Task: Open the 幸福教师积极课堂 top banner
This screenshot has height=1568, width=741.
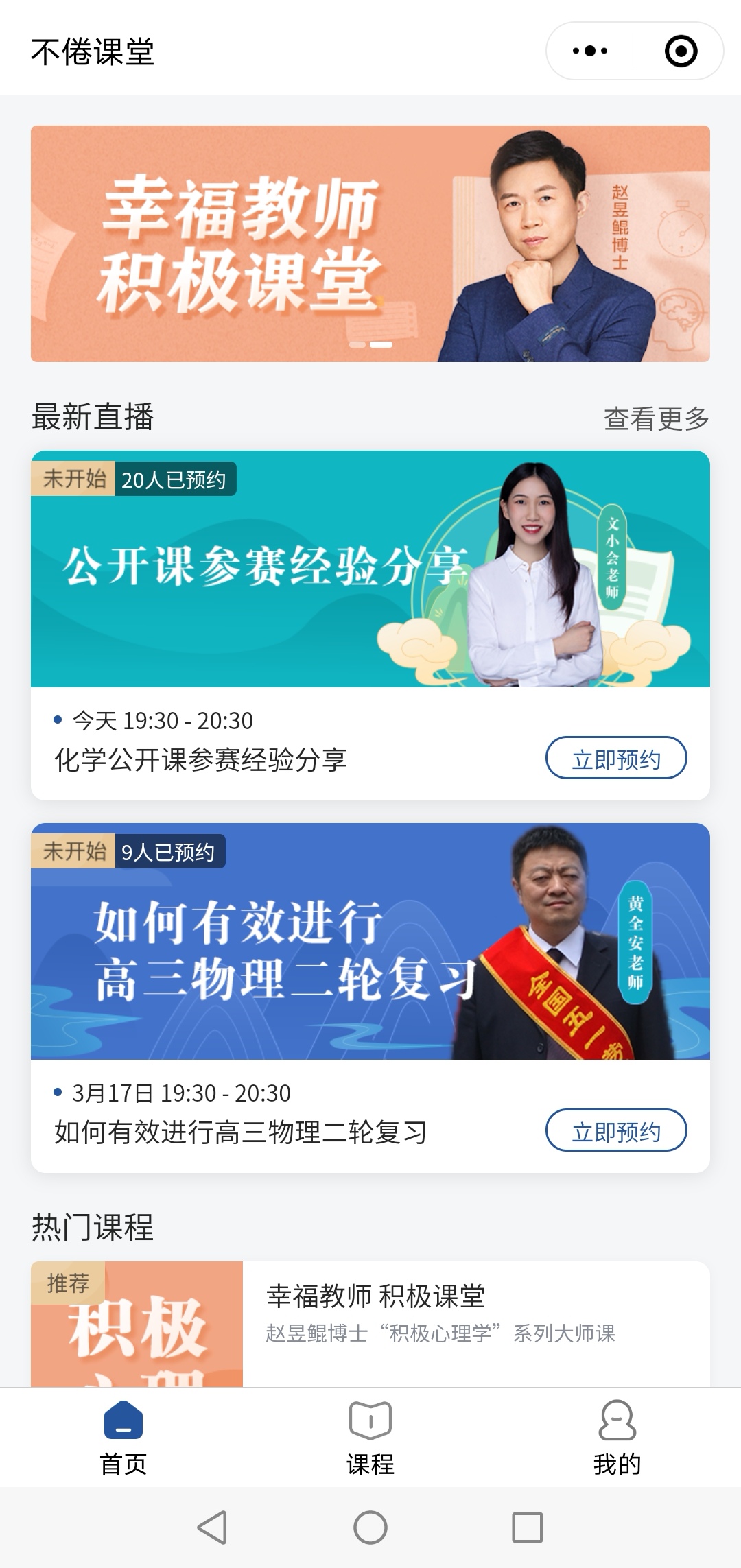Action: [x=370, y=243]
